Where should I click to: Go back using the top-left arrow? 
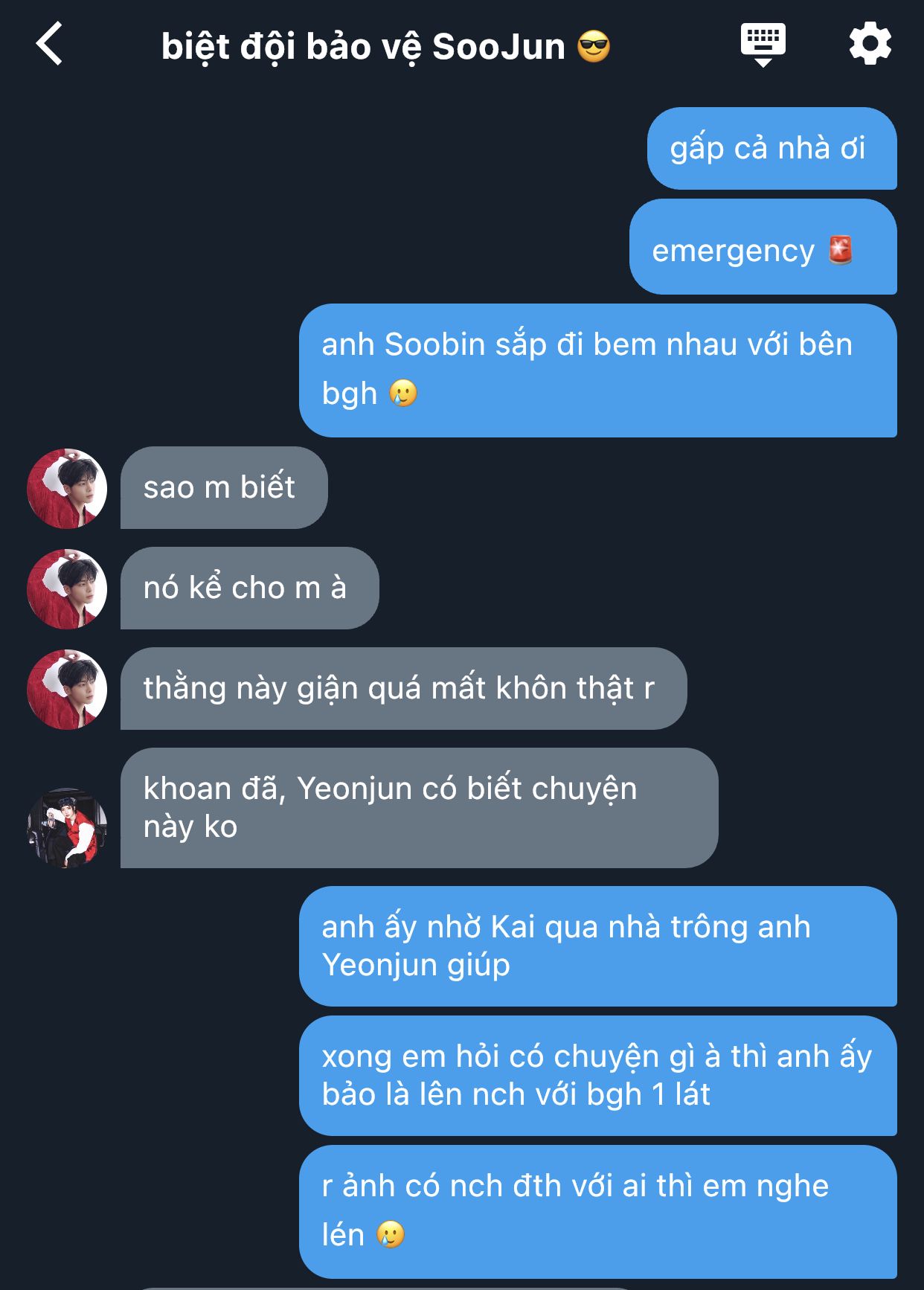click(x=50, y=44)
